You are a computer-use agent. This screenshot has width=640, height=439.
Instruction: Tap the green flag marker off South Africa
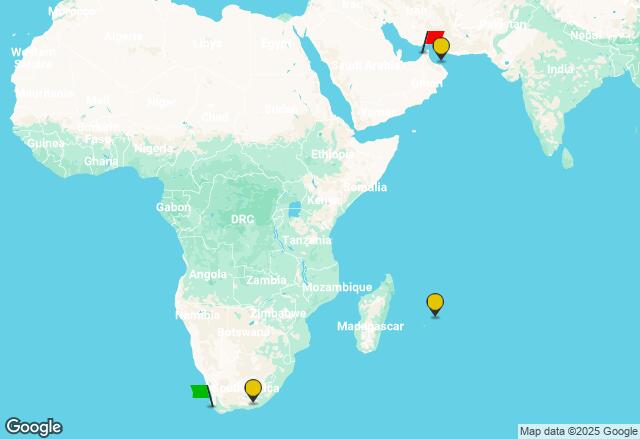[201, 393]
